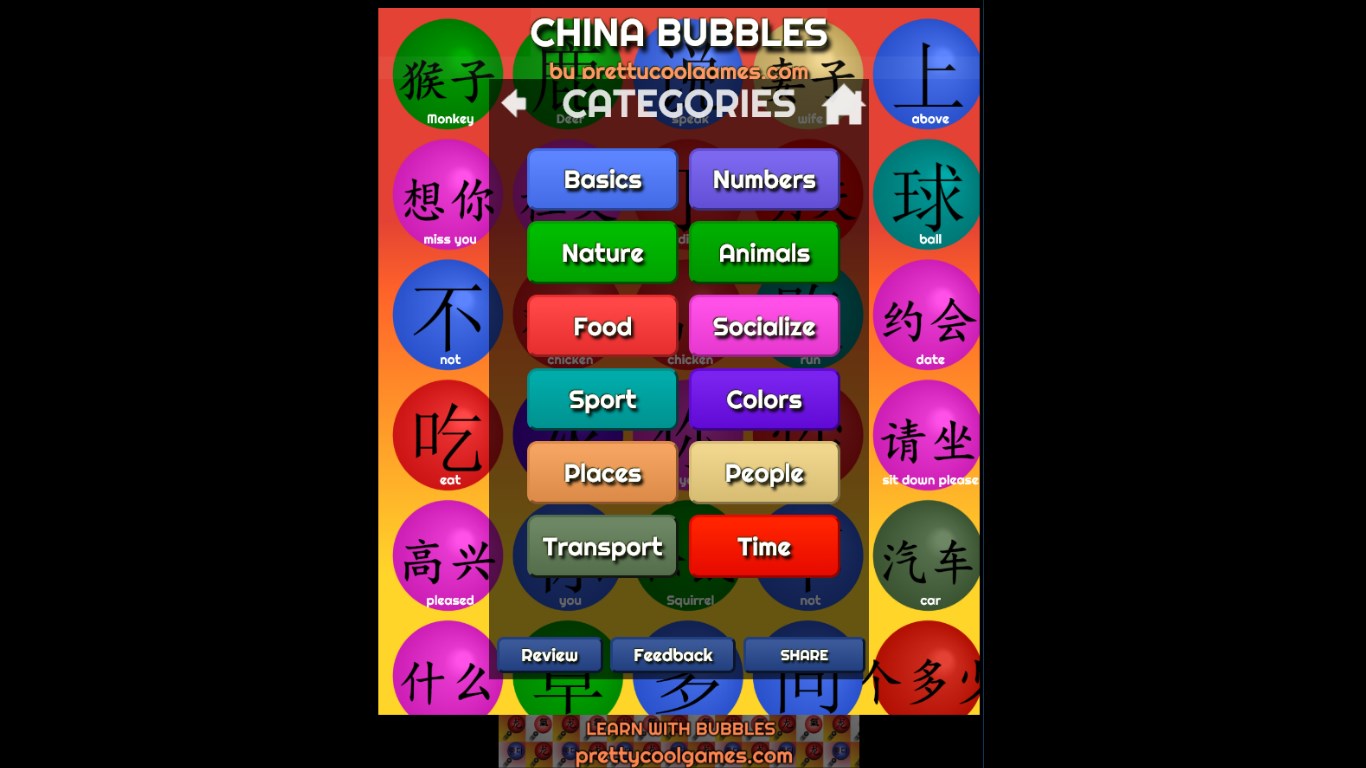Image resolution: width=1366 pixels, height=768 pixels.
Task: Open the Socialize category
Action: click(764, 326)
